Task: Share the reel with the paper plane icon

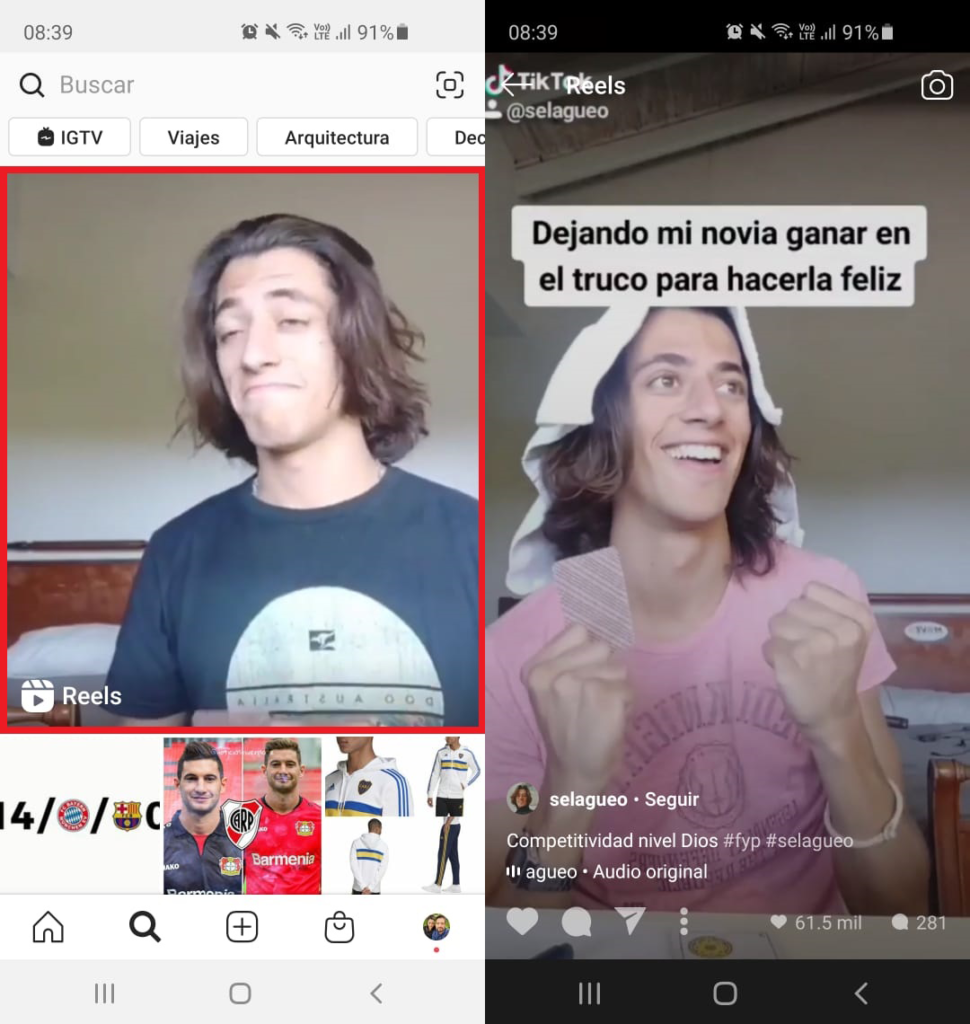Action: [x=630, y=921]
